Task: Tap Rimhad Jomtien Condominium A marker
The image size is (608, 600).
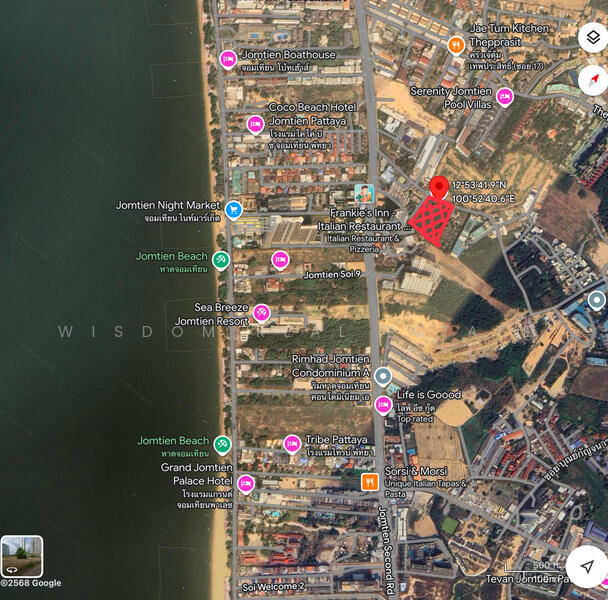Action: [383, 375]
